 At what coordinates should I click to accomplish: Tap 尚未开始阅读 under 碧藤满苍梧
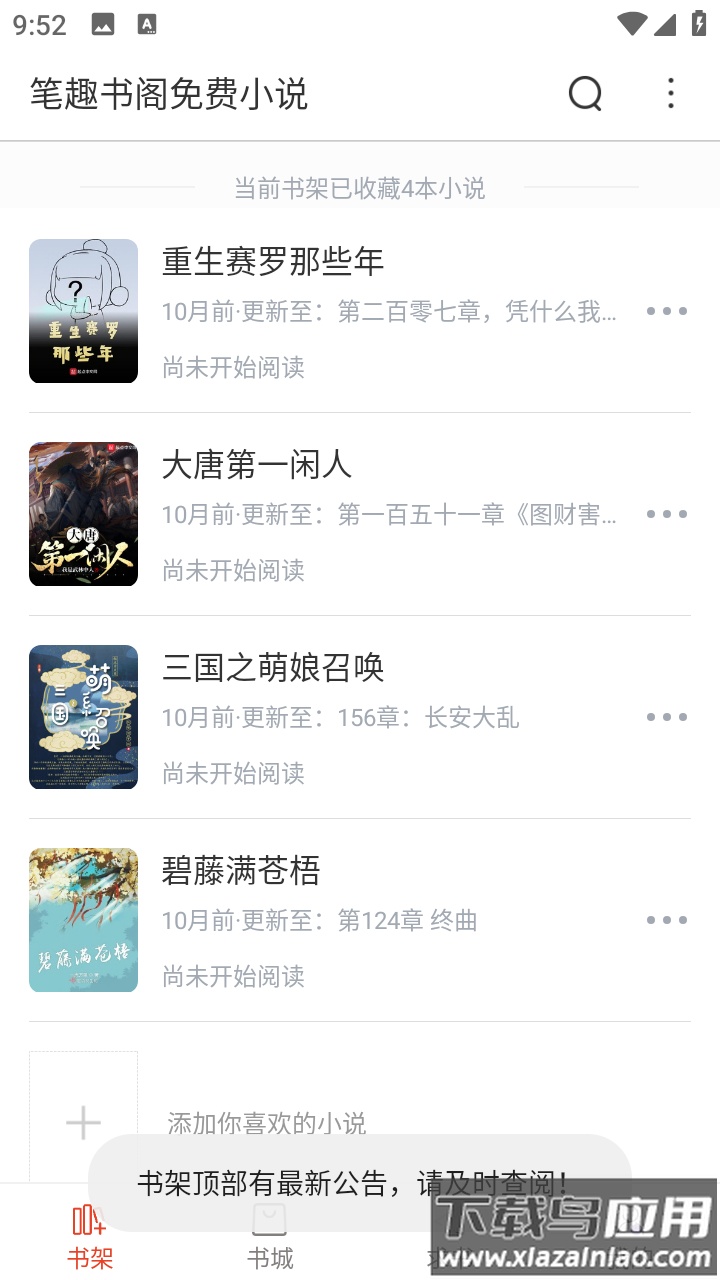[235, 976]
